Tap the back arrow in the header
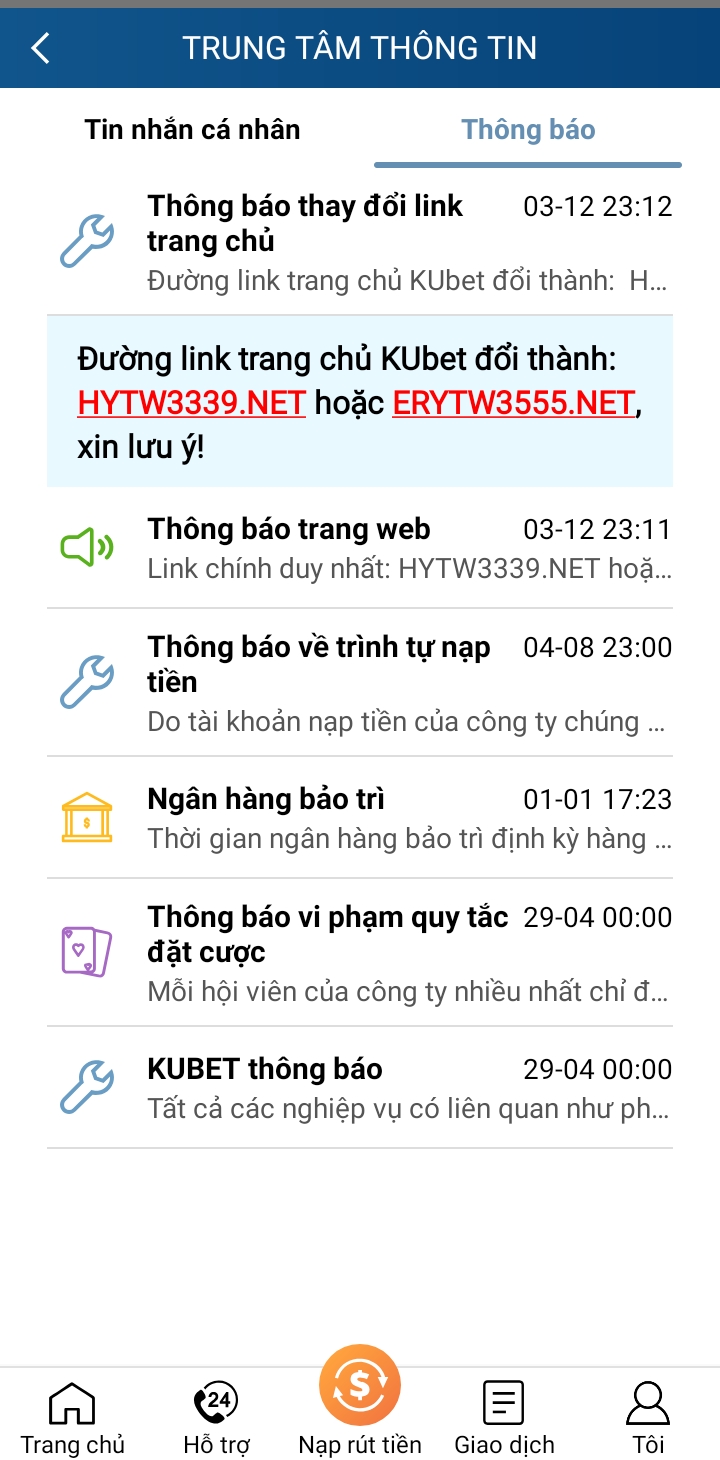 pyautogui.click(x=40, y=47)
